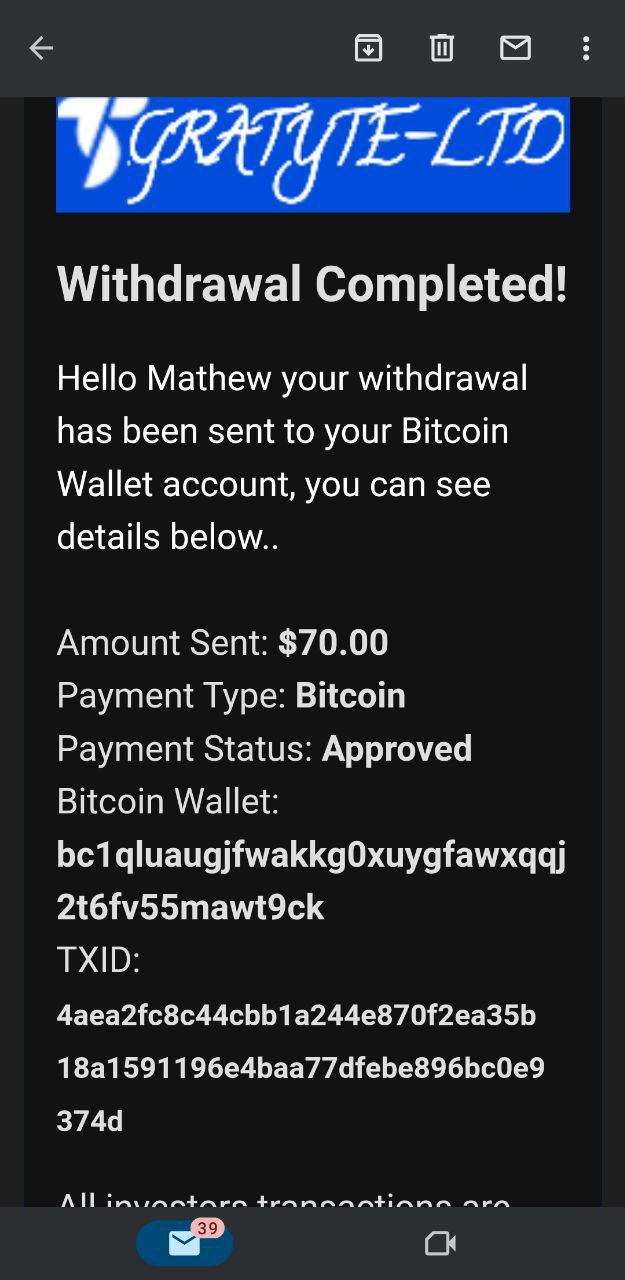Image resolution: width=625 pixels, height=1280 pixels.
Task: Delete this email with the trash icon
Action: pos(442,48)
